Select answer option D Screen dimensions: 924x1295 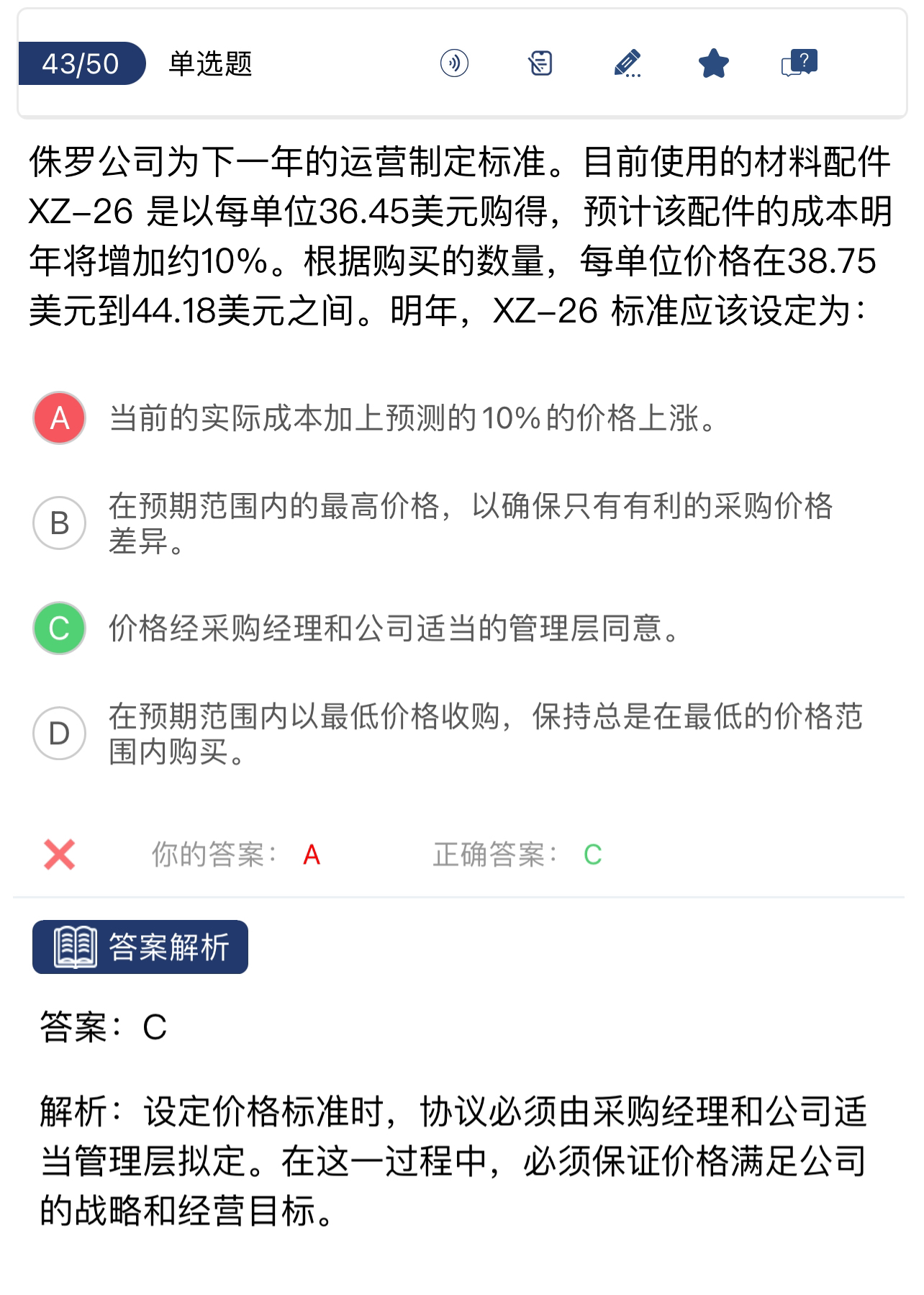60,734
